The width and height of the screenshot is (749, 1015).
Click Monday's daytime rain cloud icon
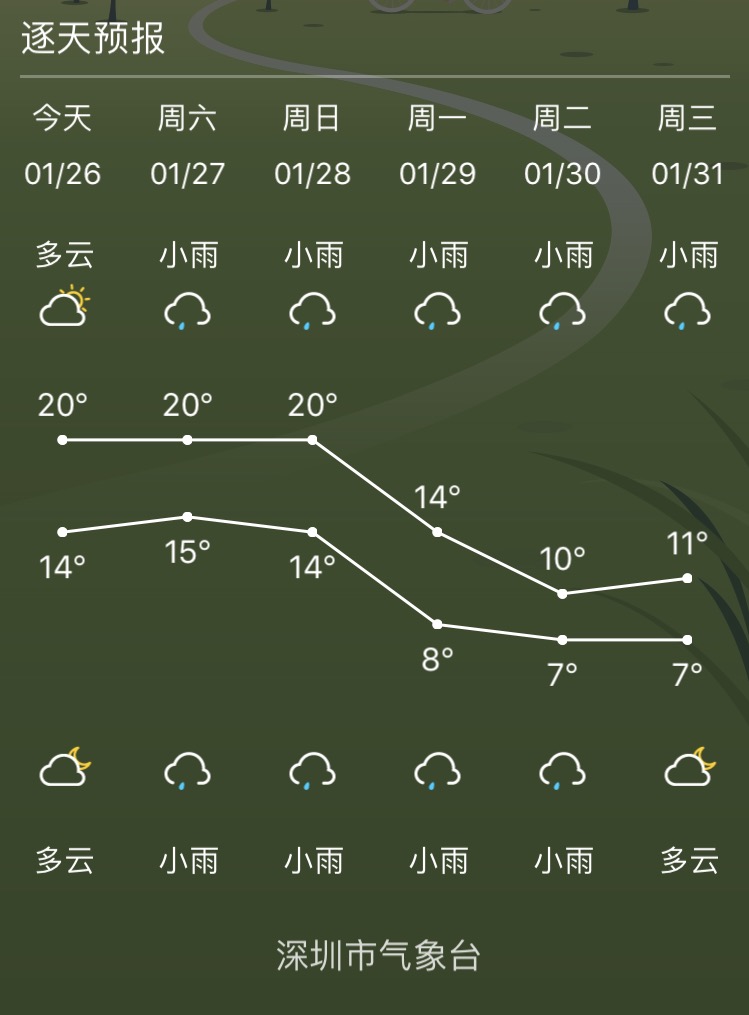click(x=437, y=310)
